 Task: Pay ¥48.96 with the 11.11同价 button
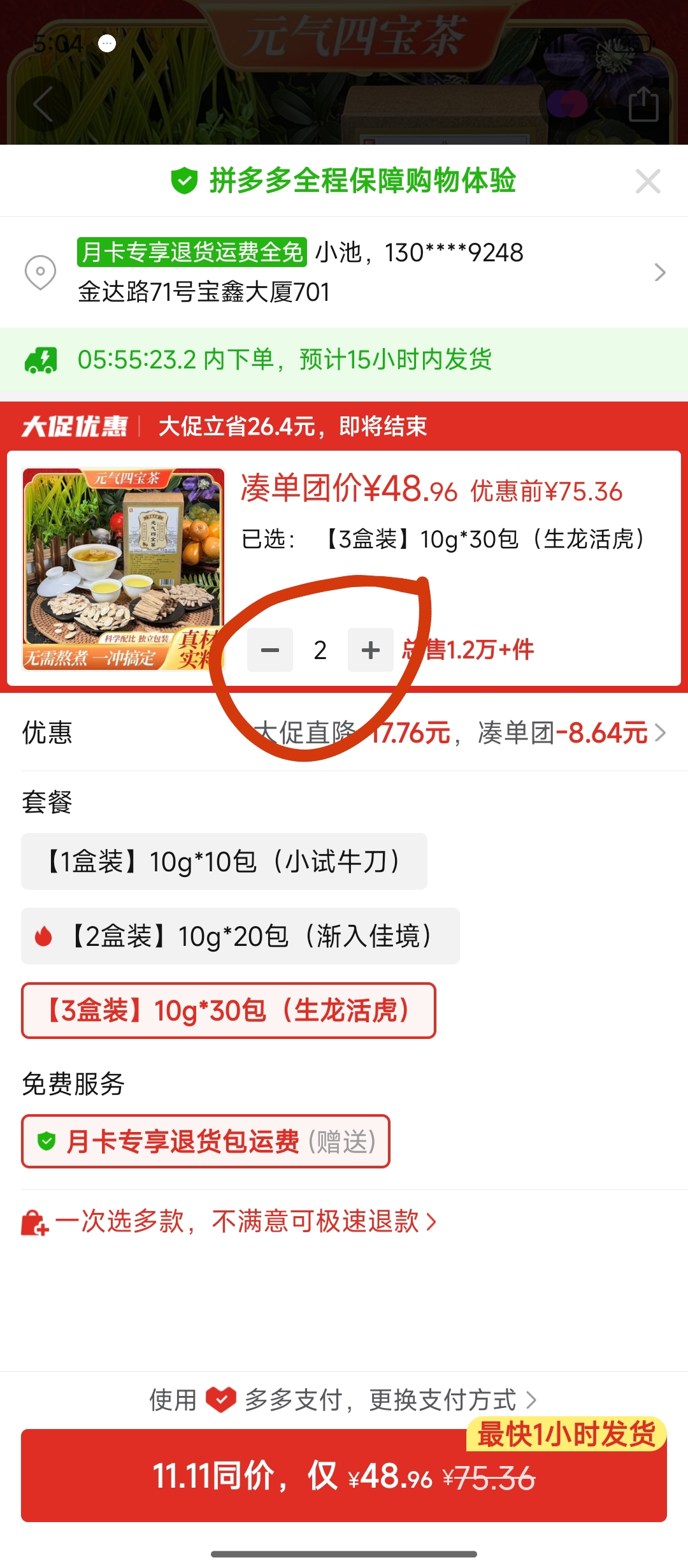pyautogui.click(x=344, y=1476)
